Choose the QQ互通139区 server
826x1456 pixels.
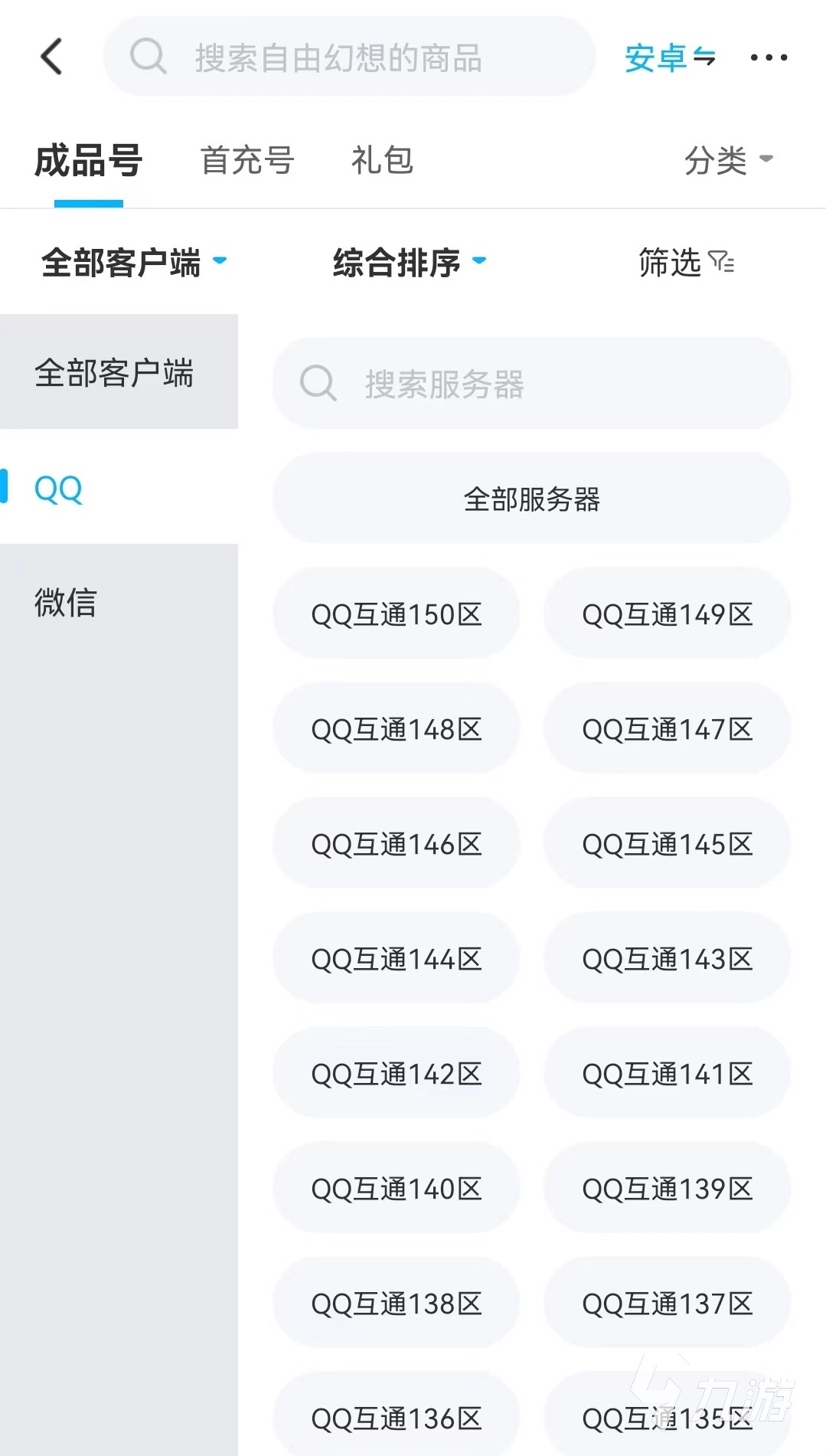tap(667, 1188)
